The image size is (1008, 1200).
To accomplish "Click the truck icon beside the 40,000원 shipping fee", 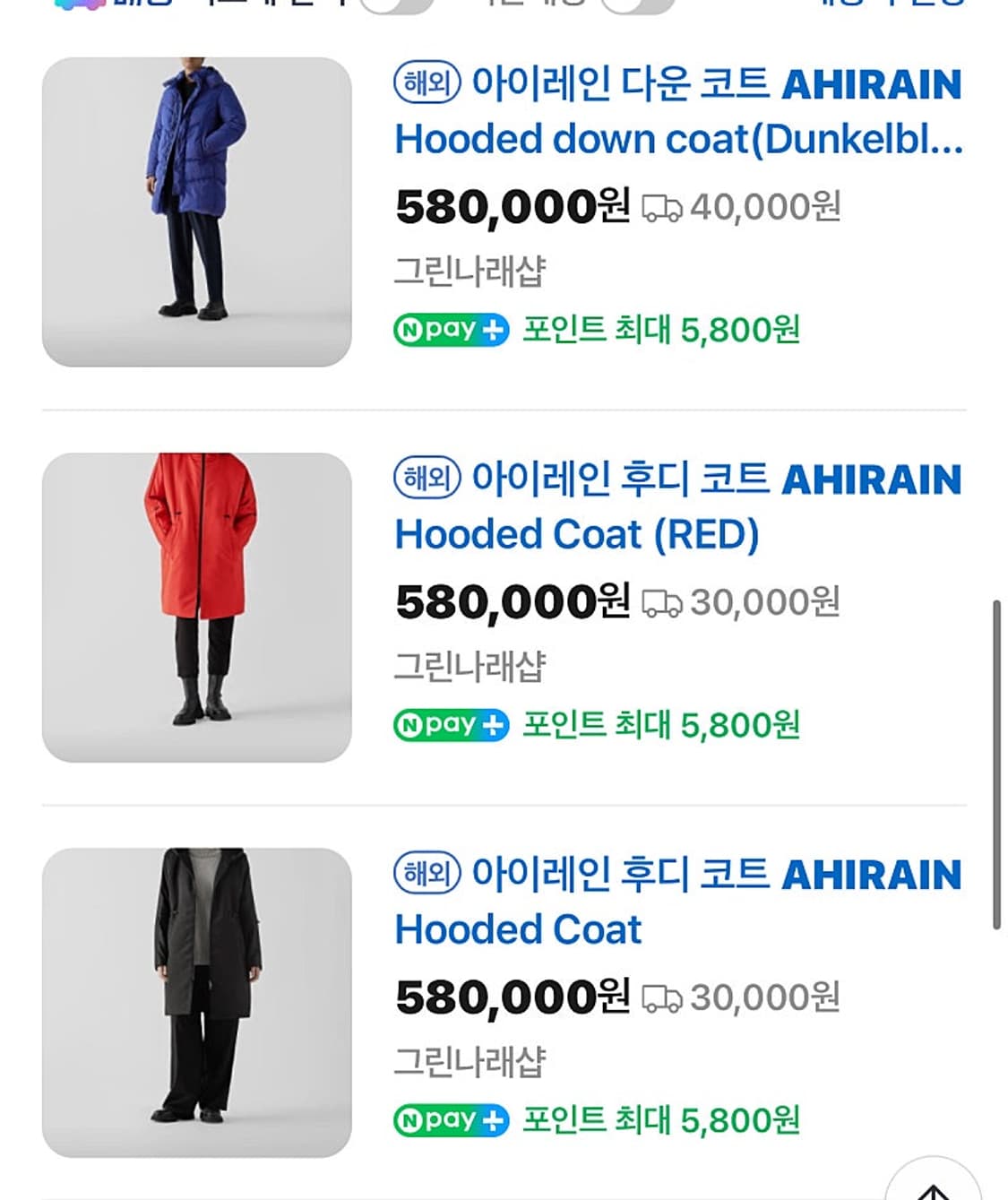I will 661,207.
